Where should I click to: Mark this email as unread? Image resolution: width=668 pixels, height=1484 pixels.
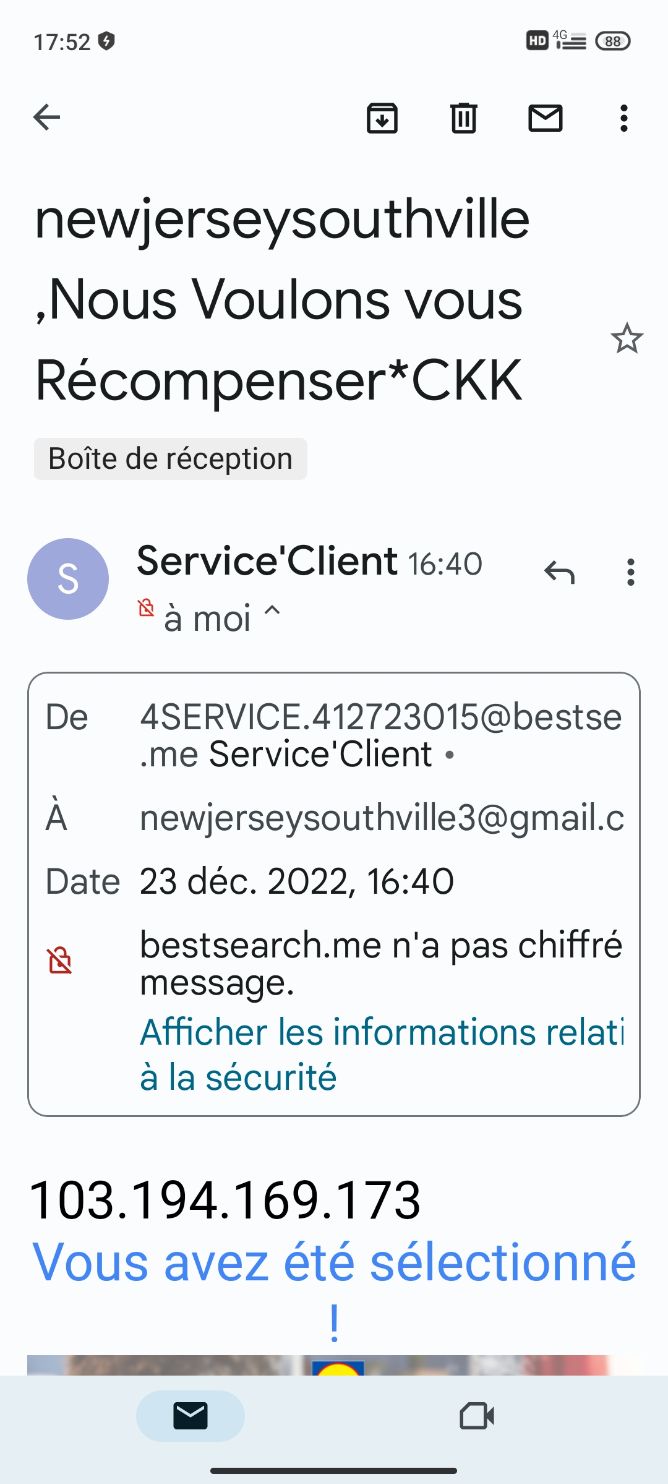click(545, 118)
